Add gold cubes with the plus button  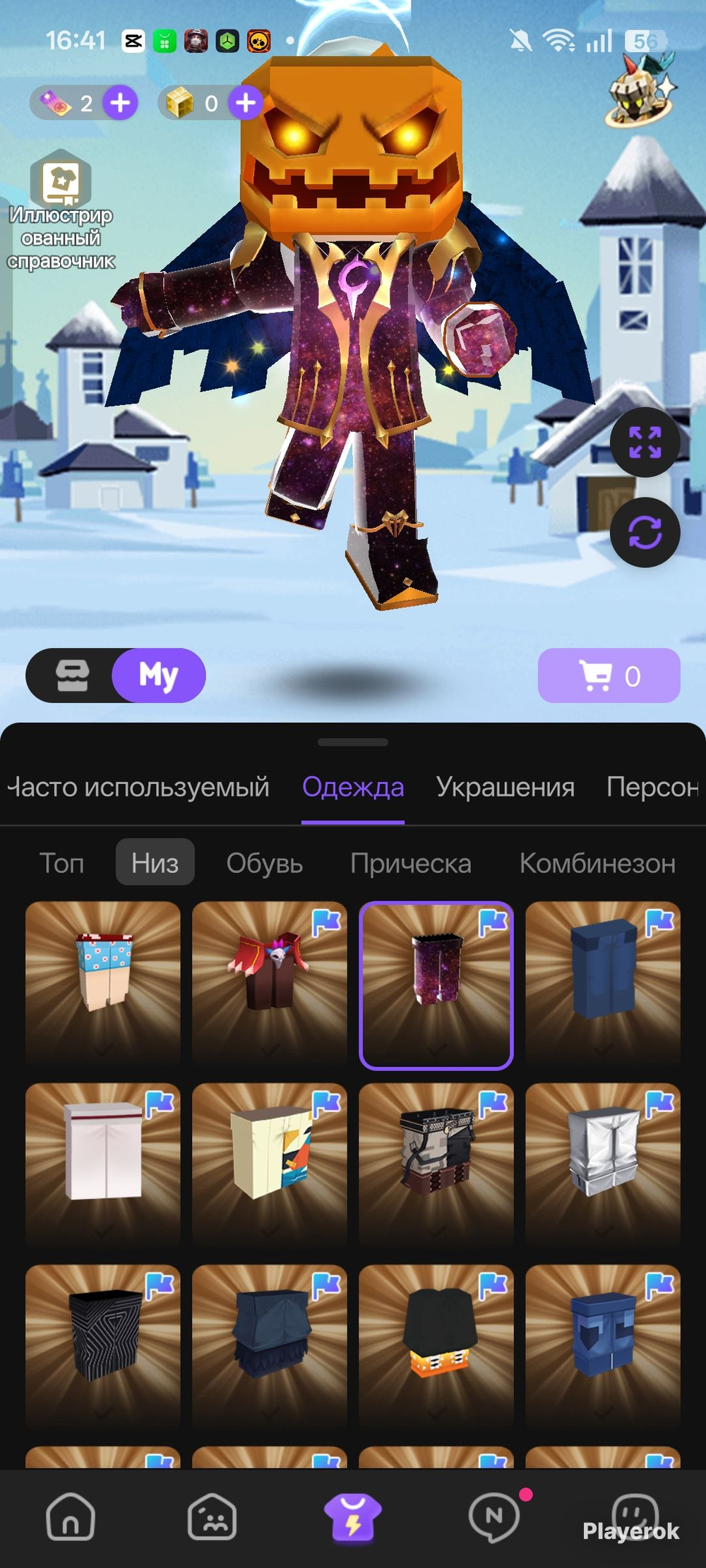(246, 103)
